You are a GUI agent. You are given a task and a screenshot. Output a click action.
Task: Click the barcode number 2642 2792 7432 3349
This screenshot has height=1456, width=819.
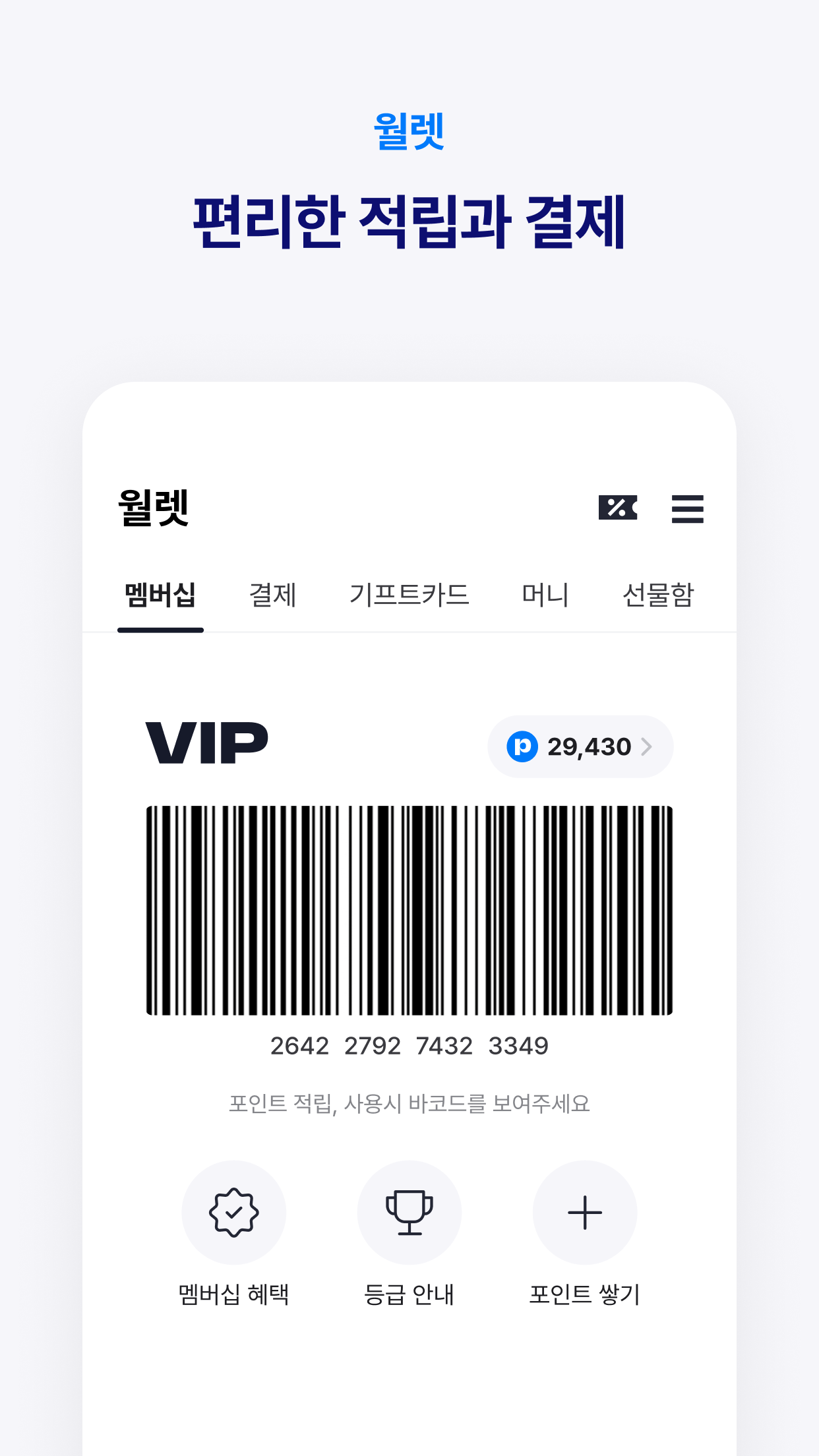410,1045
